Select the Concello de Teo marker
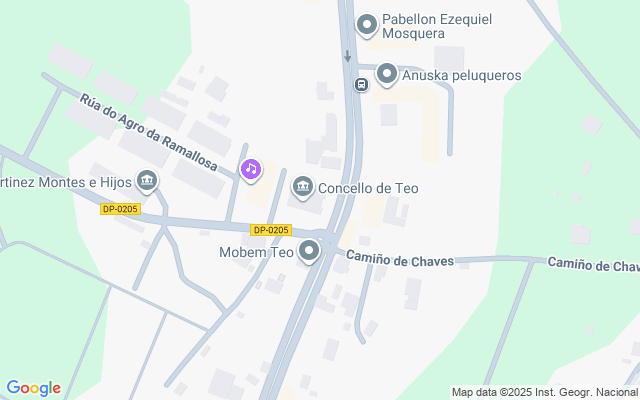 click(303, 187)
